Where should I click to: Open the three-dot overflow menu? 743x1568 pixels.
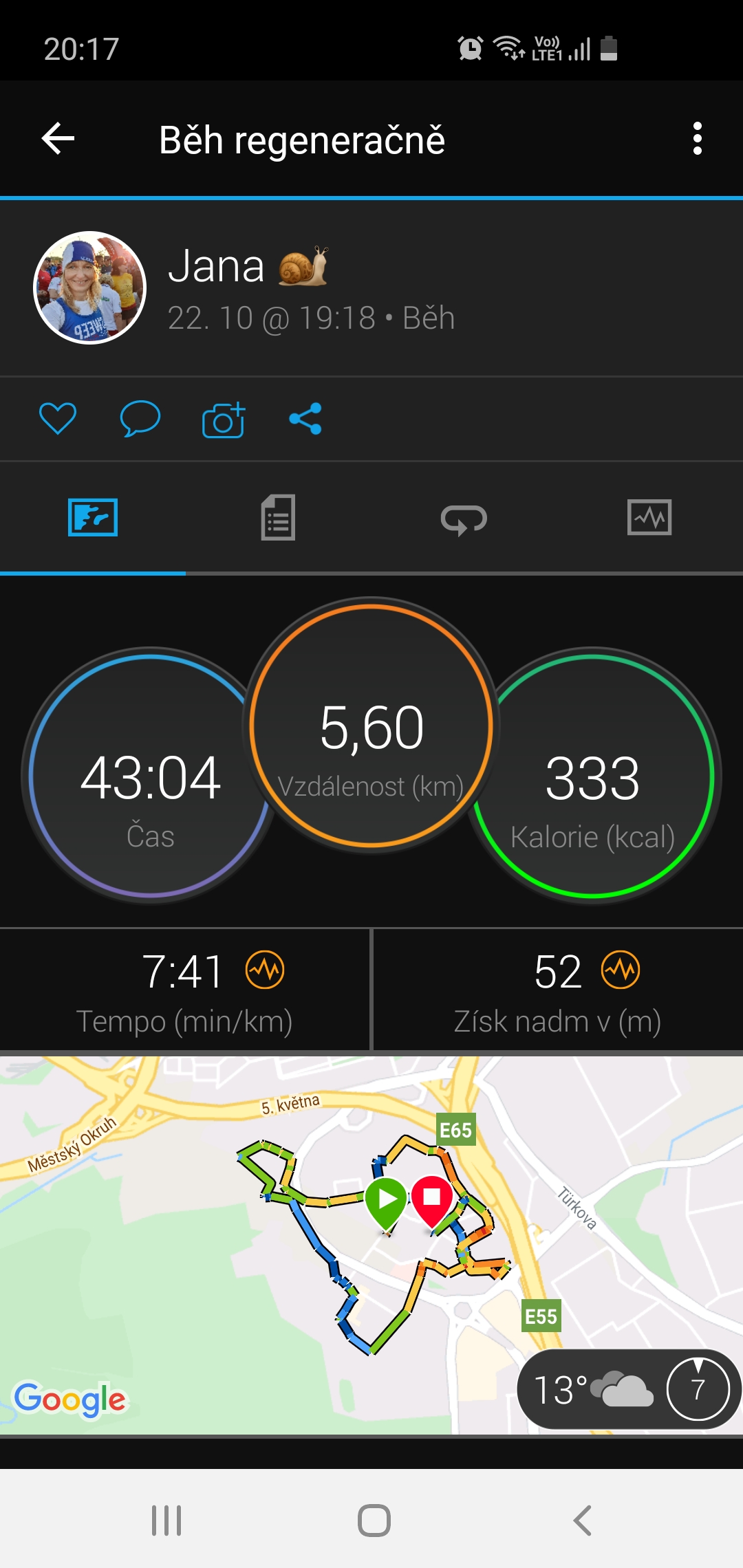[698, 138]
